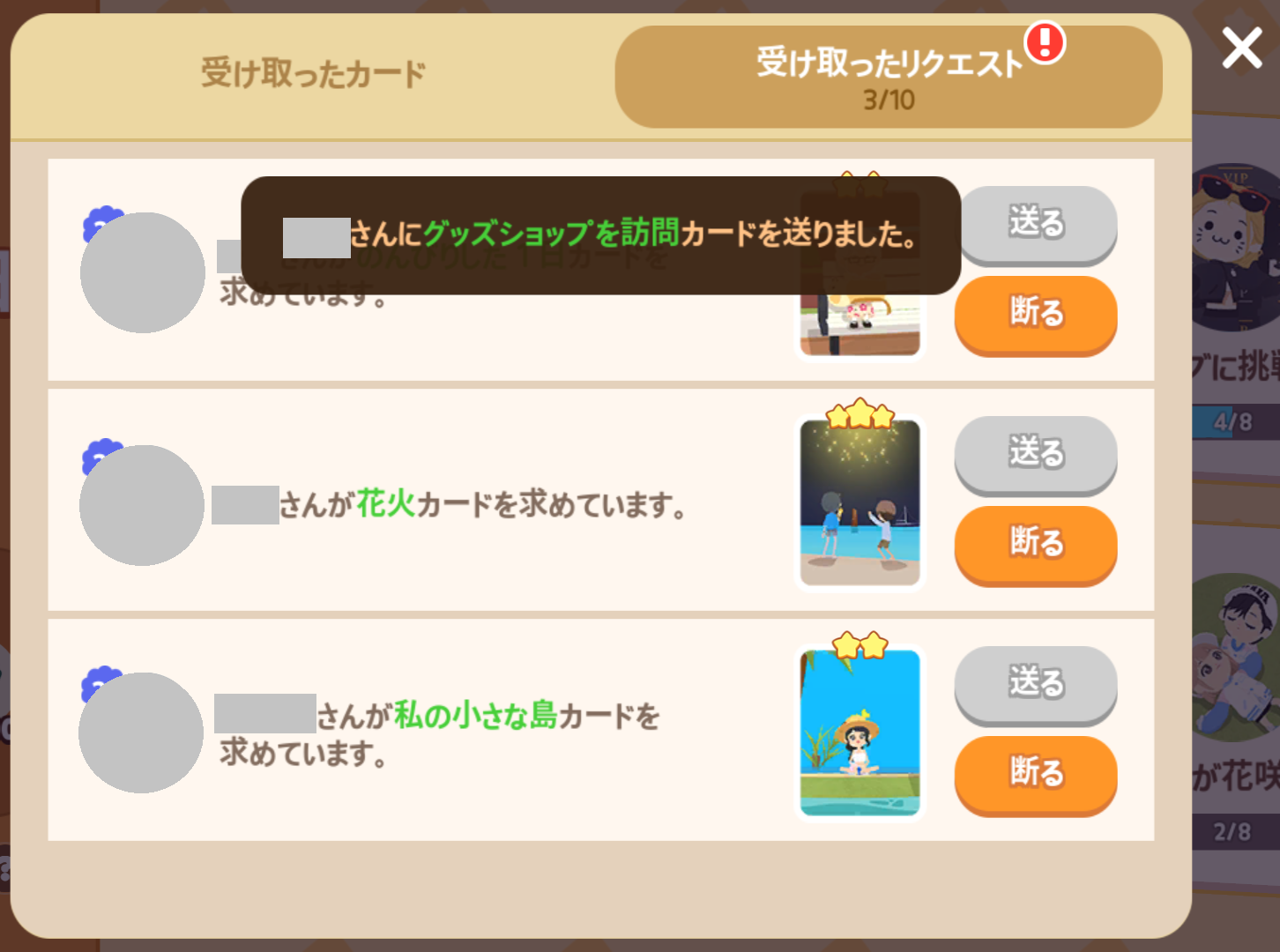
Task: View the 私の小さな島 card image
Action: coord(860,733)
